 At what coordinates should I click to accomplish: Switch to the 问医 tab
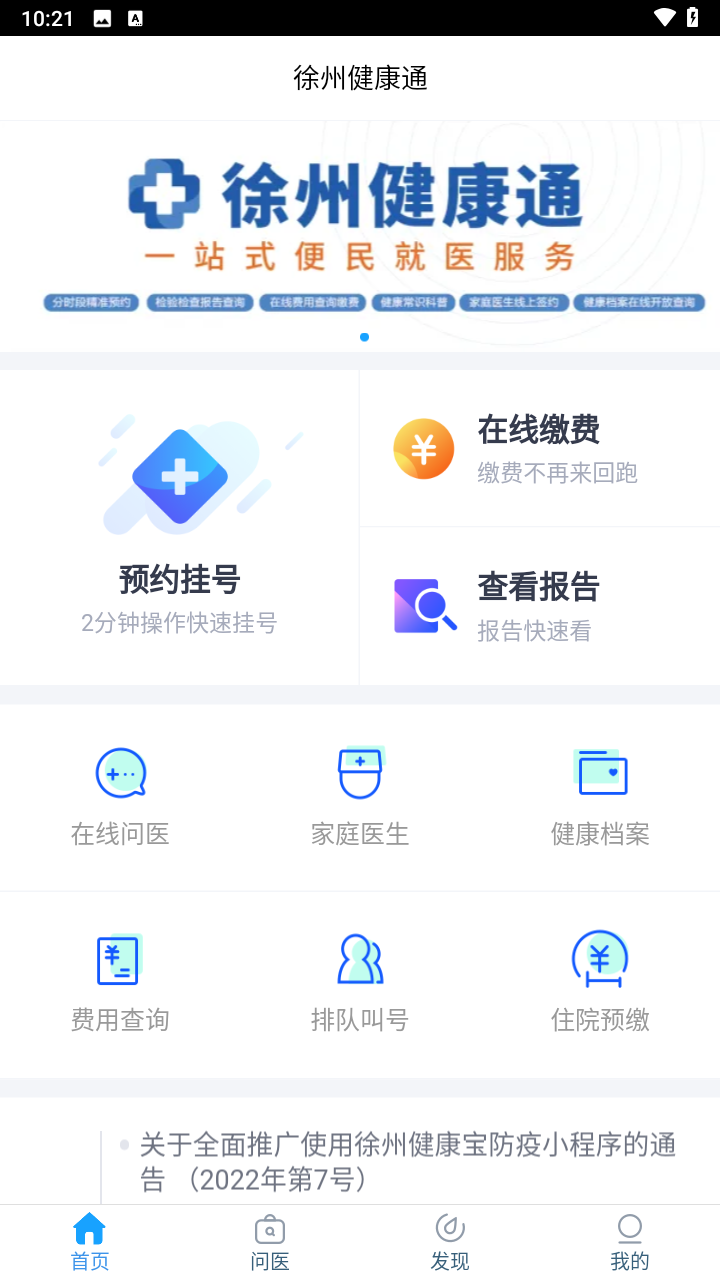click(x=269, y=1240)
